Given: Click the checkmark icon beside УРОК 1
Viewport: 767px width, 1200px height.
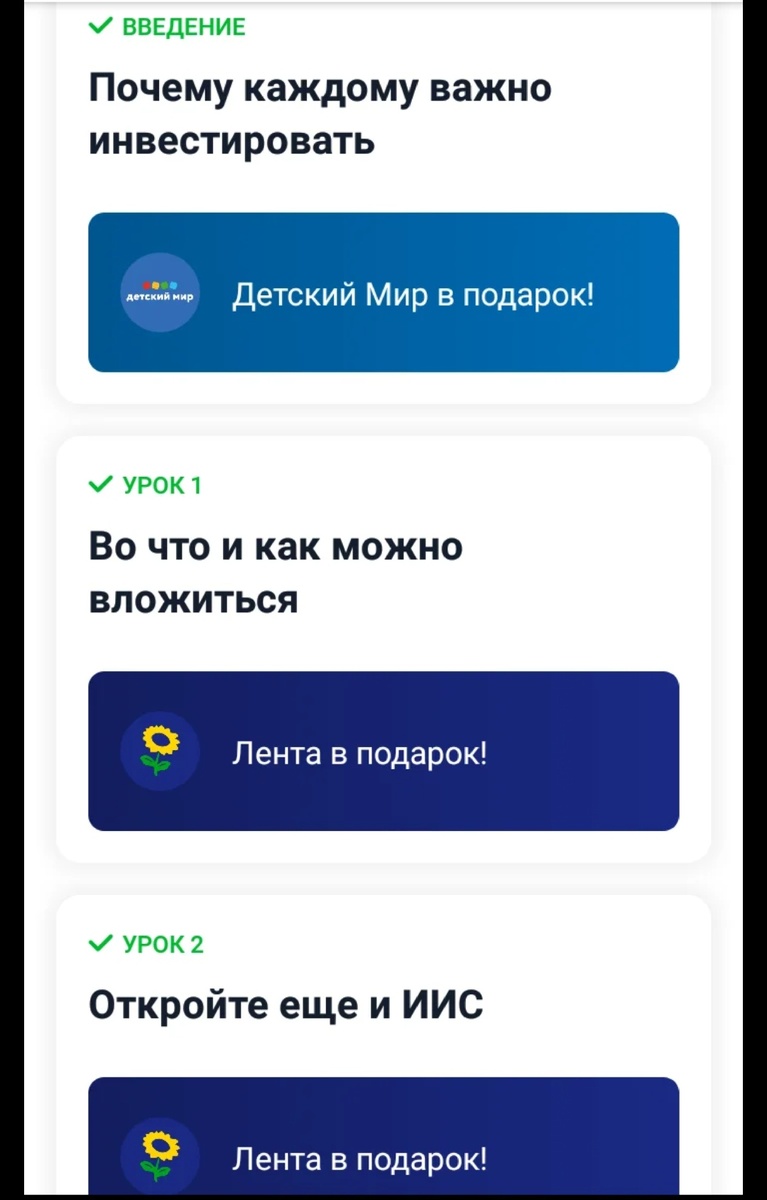Looking at the screenshot, I should coord(101,485).
